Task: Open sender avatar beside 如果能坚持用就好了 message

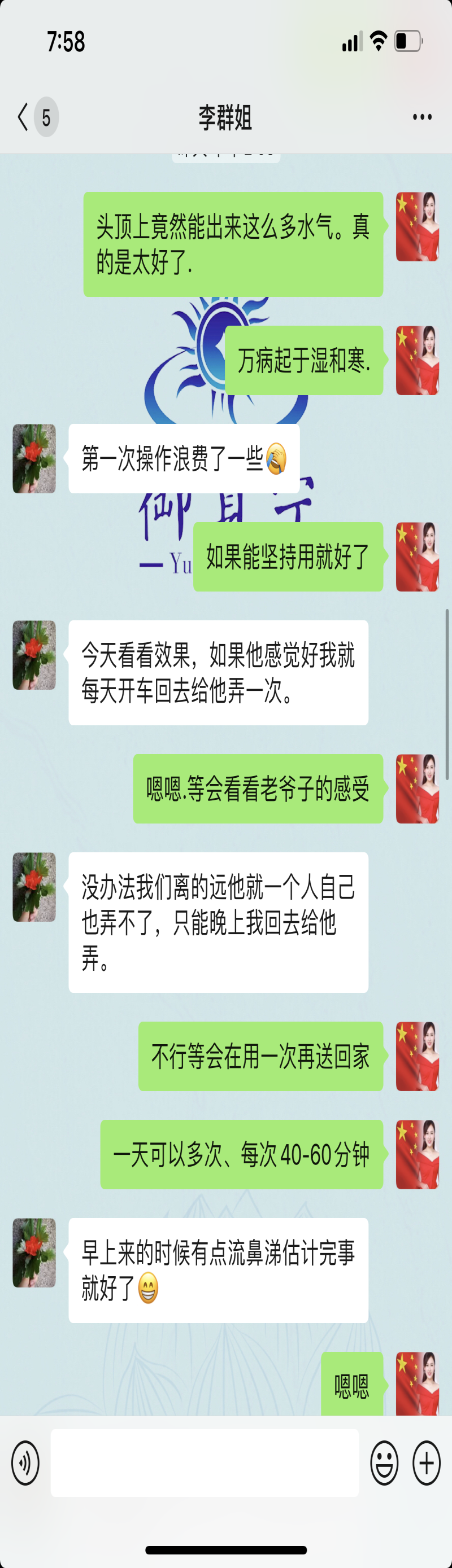Action: 418,557
